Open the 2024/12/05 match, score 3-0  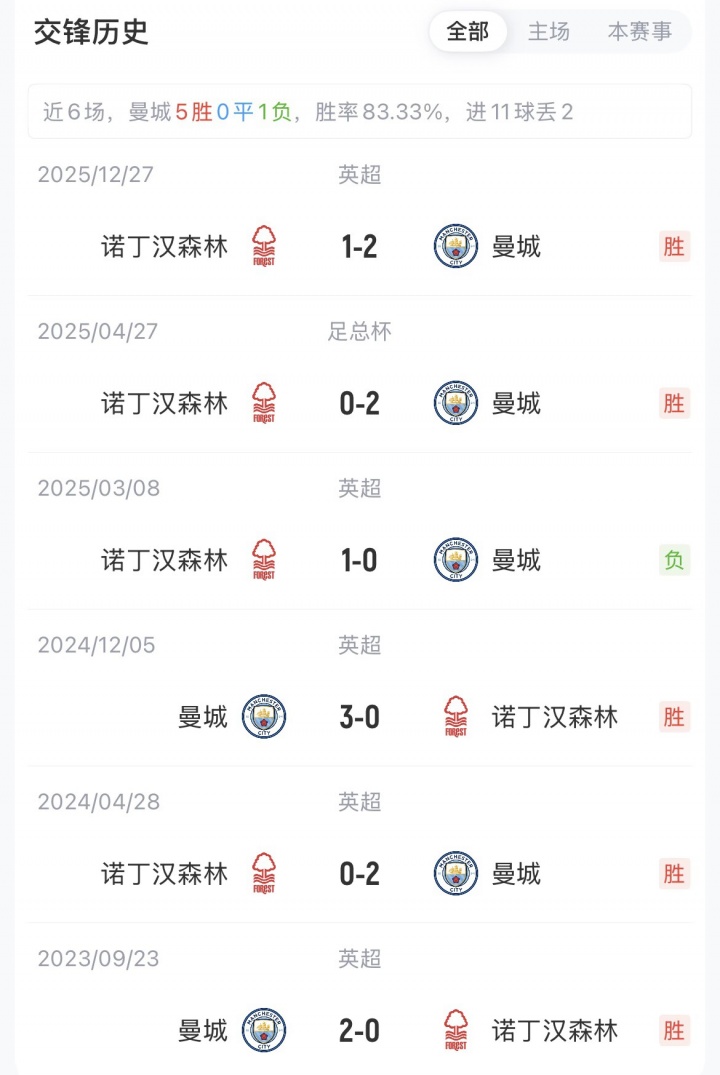point(359,717)
